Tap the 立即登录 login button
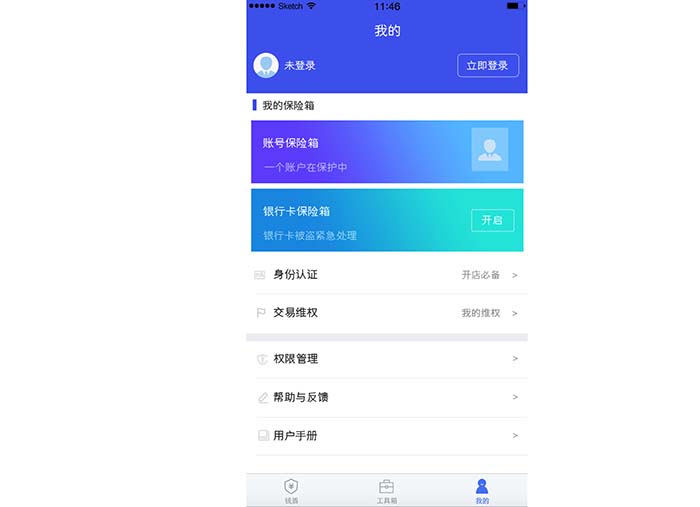Viewport: 700px width, 507px height. point(488,66)
